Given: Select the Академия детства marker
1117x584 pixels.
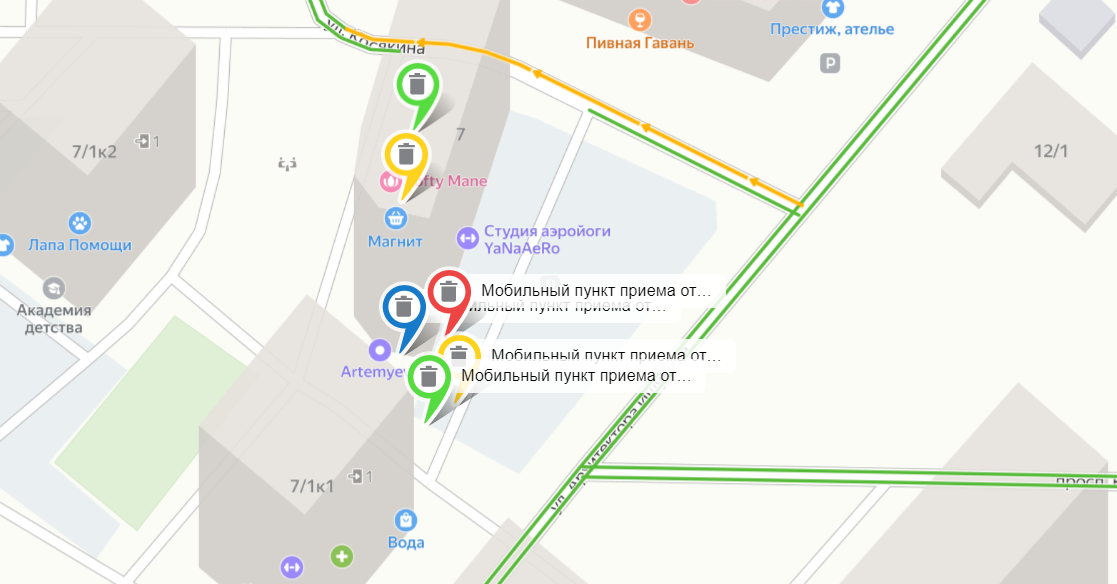Looking at the screenshot, I should pos(53,288).
